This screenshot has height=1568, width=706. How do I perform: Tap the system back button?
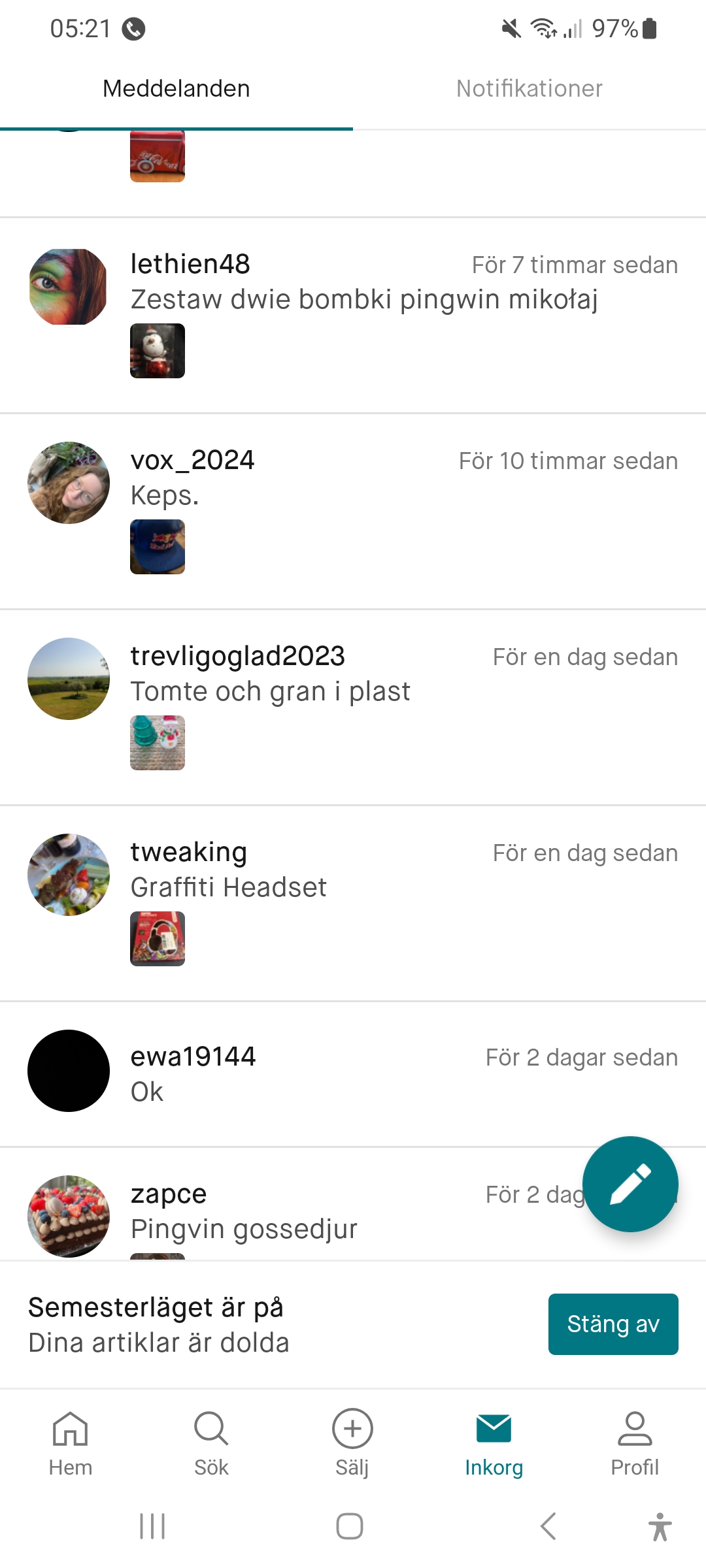coord(548,1526)
